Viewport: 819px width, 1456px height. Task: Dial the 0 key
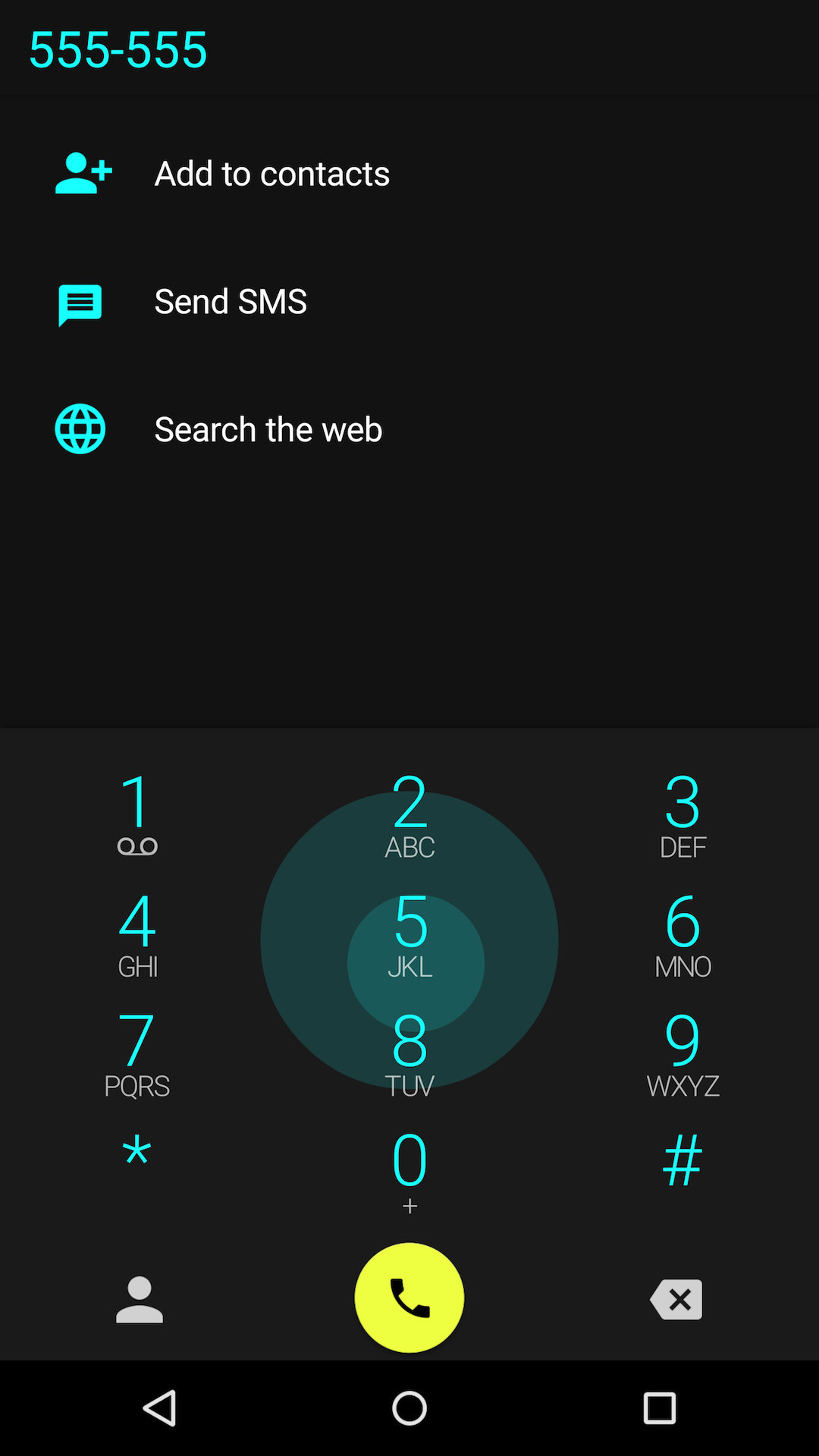[409, 1169]
